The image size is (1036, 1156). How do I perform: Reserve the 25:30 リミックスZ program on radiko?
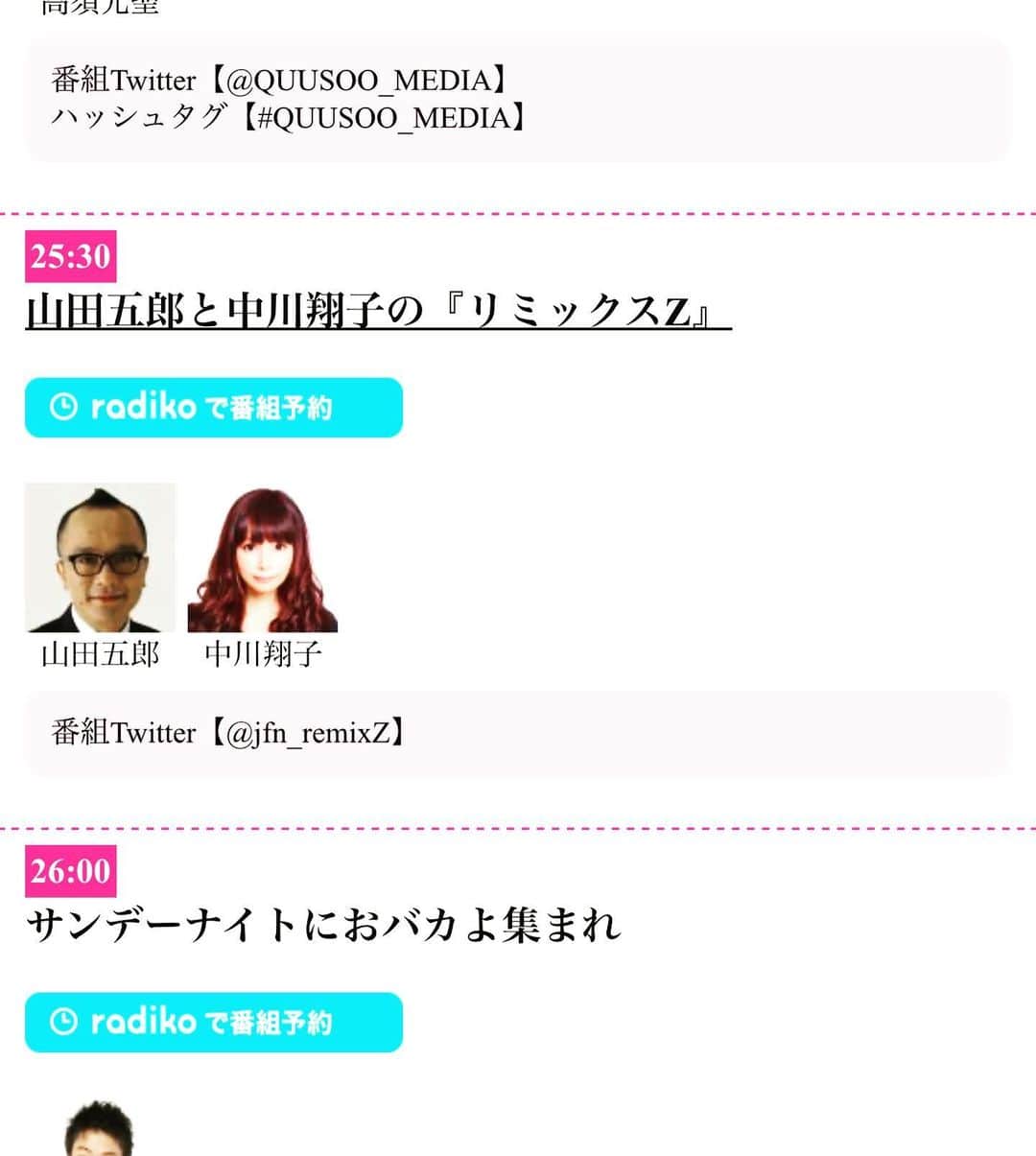213,408
